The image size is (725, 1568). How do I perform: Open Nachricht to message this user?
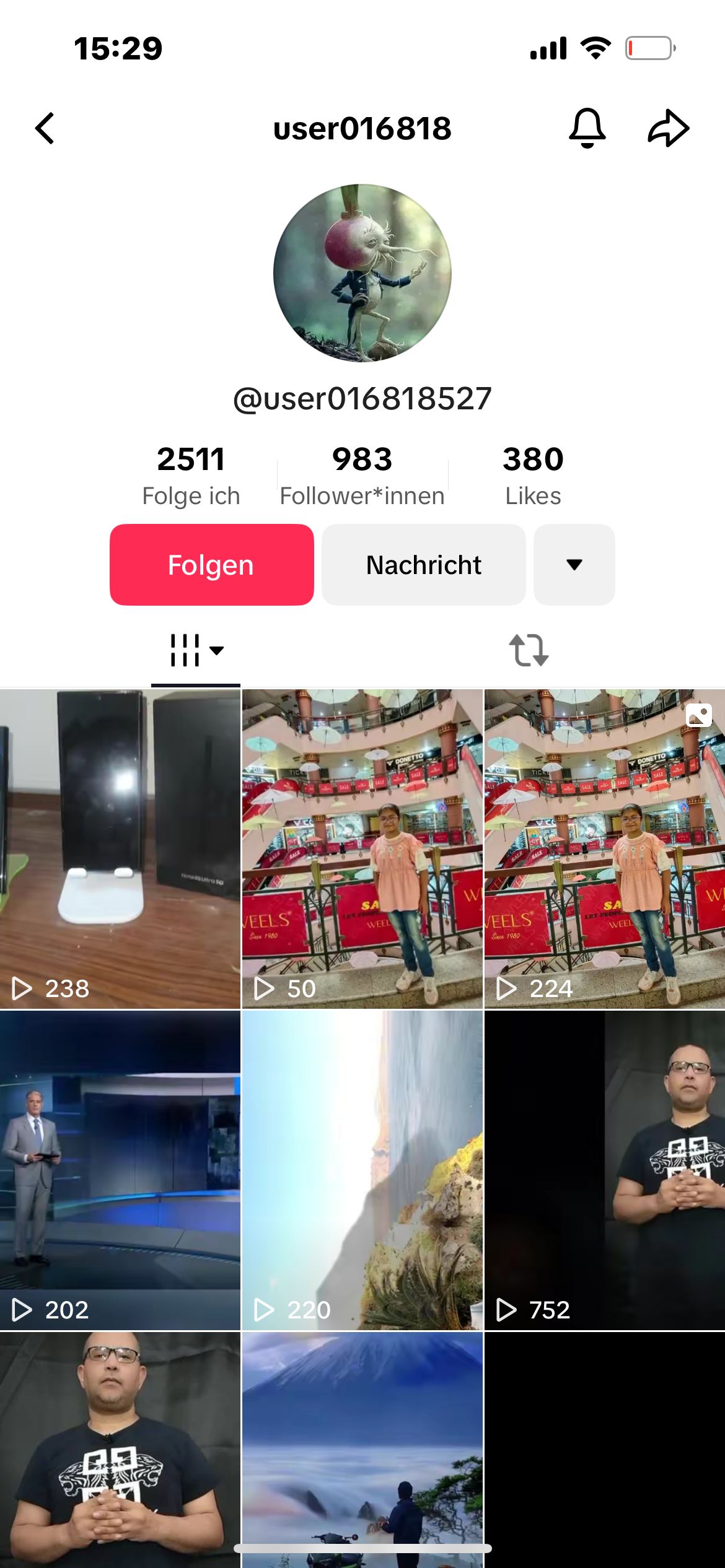[423, 565]
